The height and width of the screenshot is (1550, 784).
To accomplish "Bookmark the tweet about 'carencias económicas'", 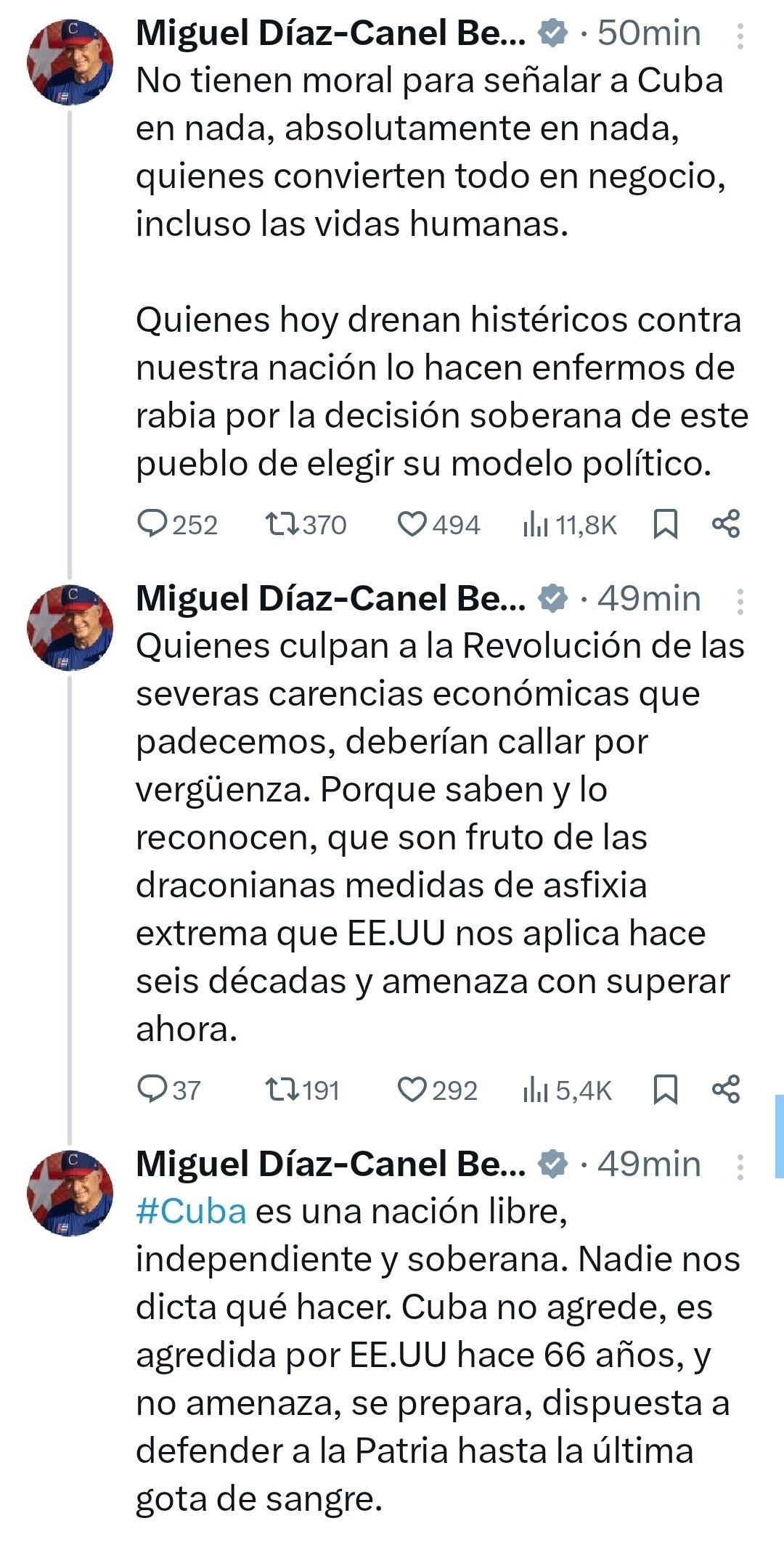I will [x=665, y=1089].
